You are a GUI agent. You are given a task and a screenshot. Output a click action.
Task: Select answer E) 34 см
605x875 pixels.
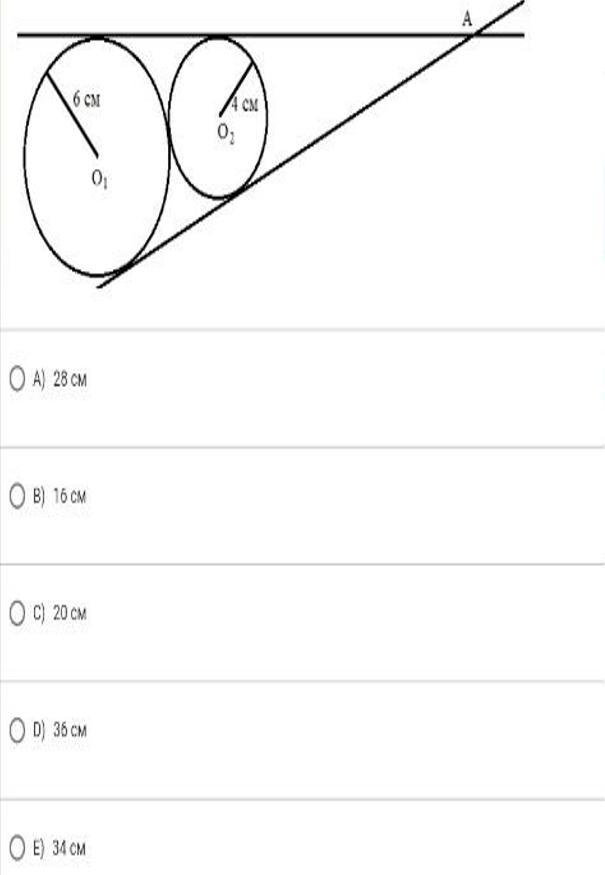[17, 848]
